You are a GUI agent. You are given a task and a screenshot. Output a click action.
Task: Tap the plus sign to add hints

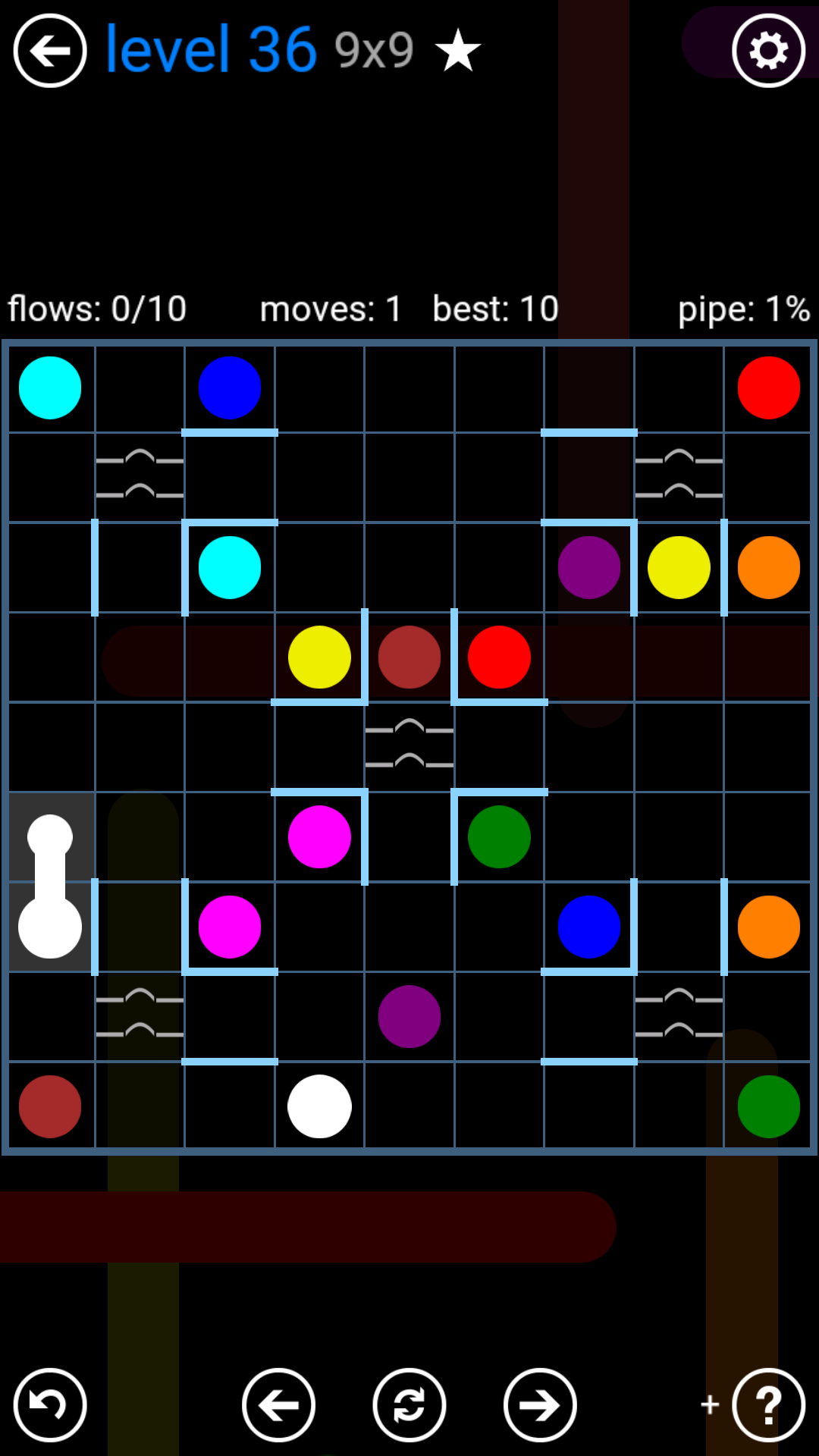[710, 1404]
